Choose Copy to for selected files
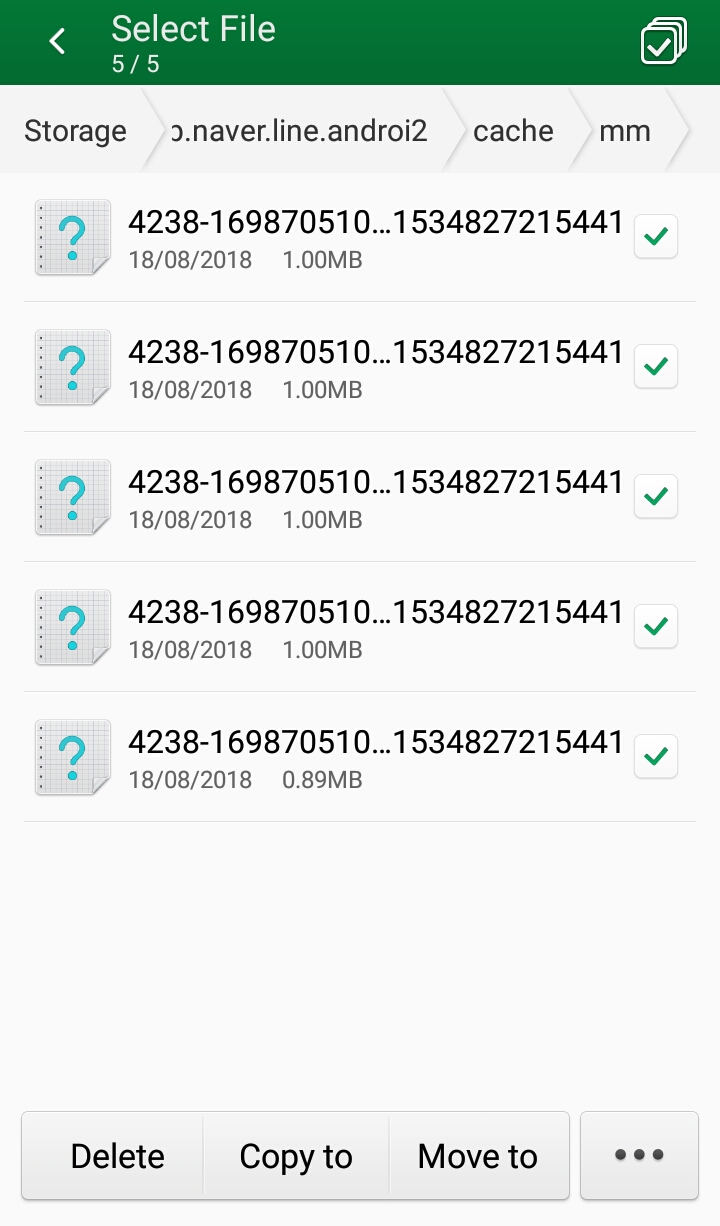This screenshot has width=720, height=1226. [x=296, y=1156]
